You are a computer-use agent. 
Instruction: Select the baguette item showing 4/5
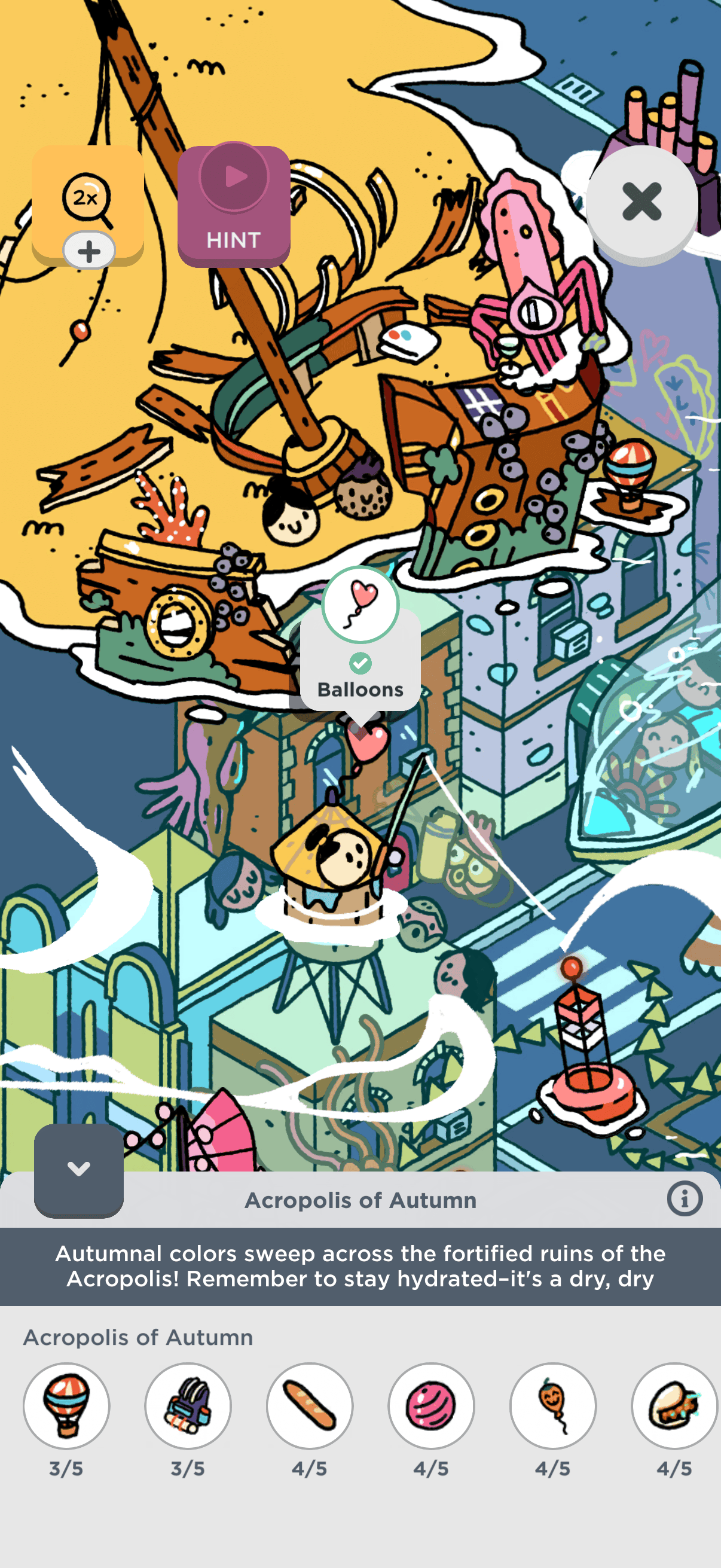[x=310, y=1405]
